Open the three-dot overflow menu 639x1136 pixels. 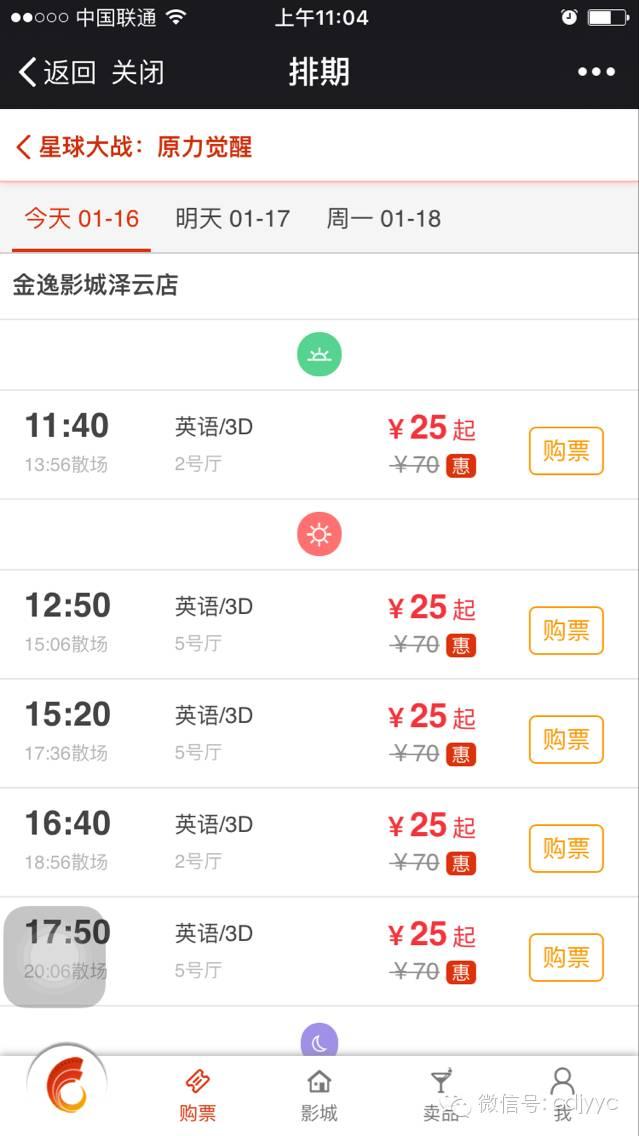point(596,72)
